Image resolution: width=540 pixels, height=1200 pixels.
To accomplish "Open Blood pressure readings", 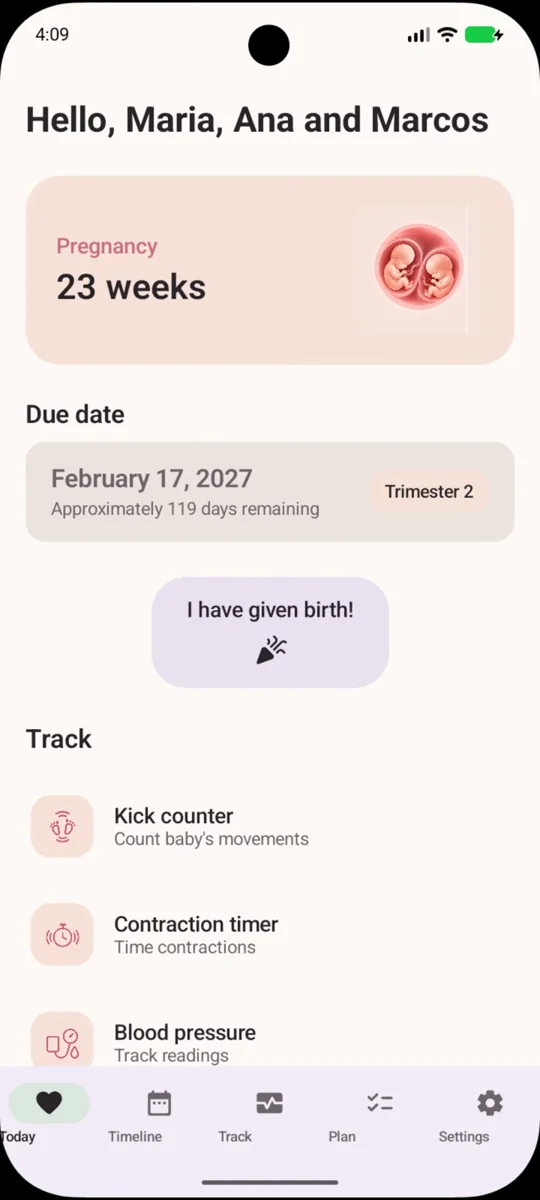I will tap(270, 1040).
